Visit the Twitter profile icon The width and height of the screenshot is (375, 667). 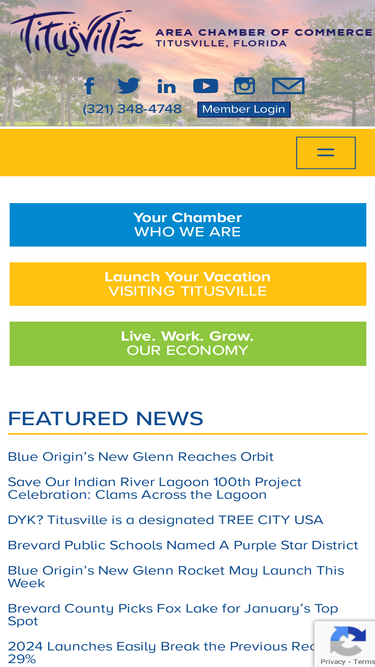(128, 86)
